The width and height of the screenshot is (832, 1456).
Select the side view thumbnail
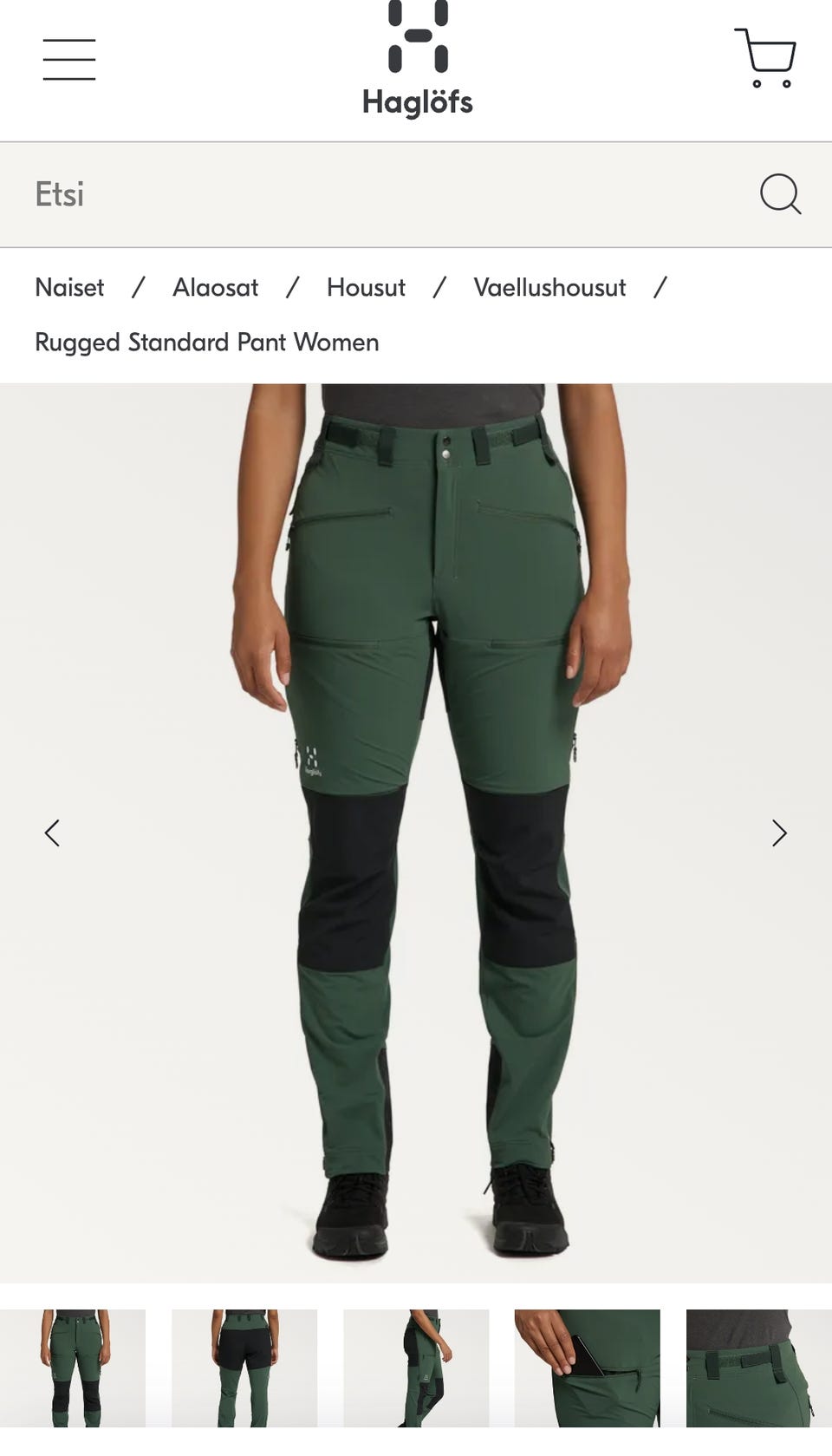click(416, 1368)
